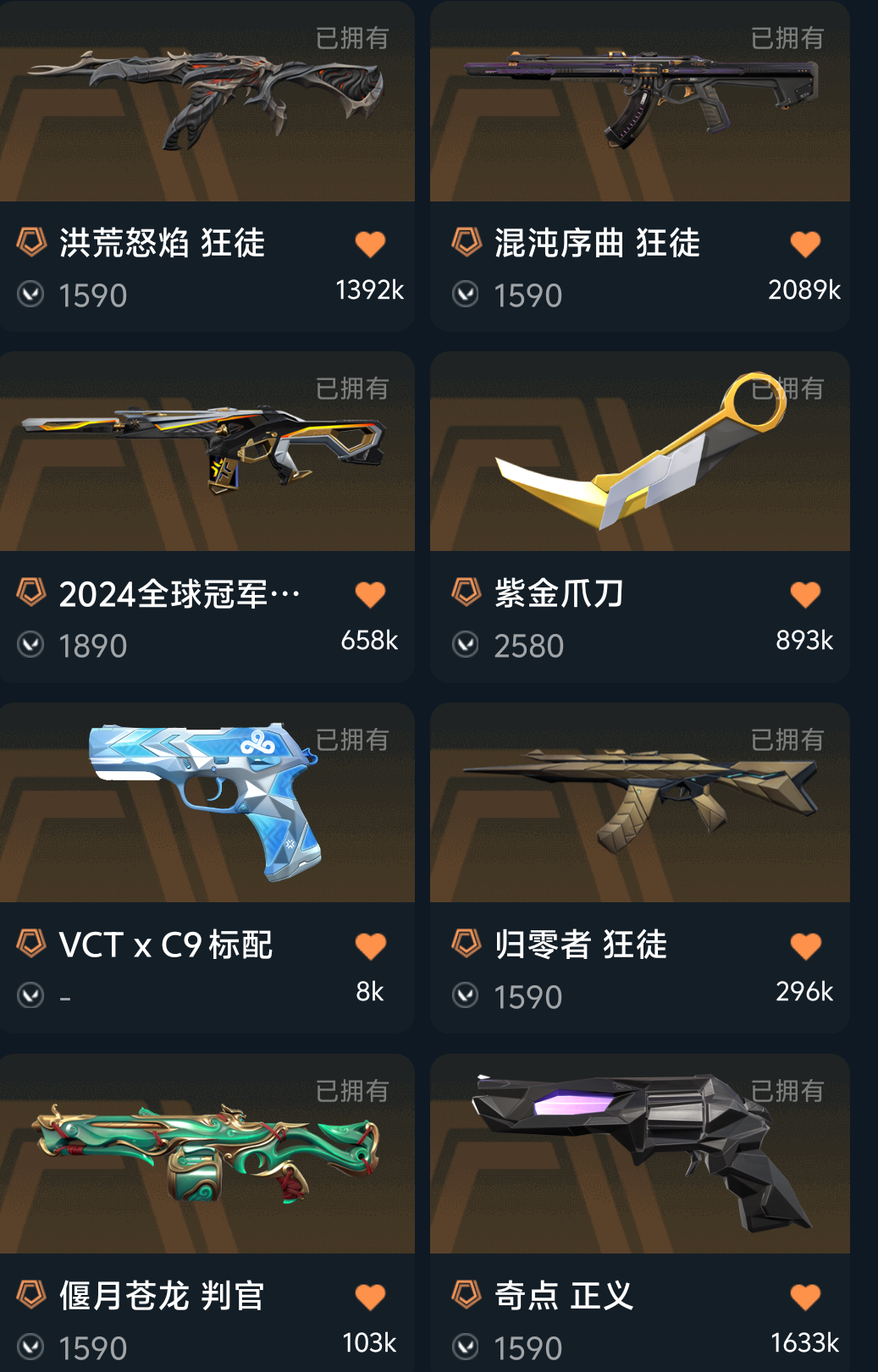Open the 洪荒怒焰 狂徒 skin card
Screen dimensions: 878x1372
207,118
